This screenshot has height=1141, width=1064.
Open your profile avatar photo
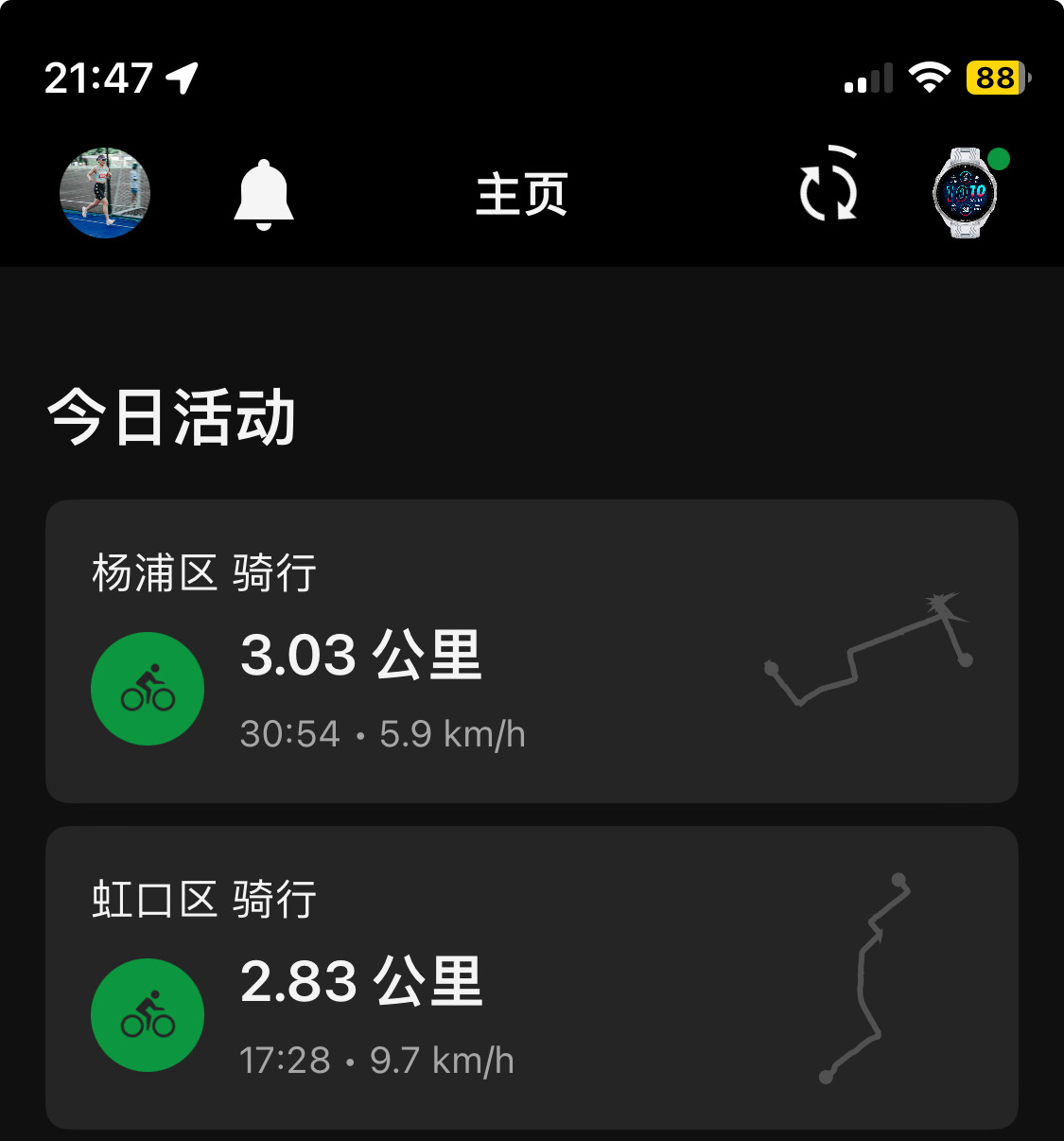coord(105,193)
